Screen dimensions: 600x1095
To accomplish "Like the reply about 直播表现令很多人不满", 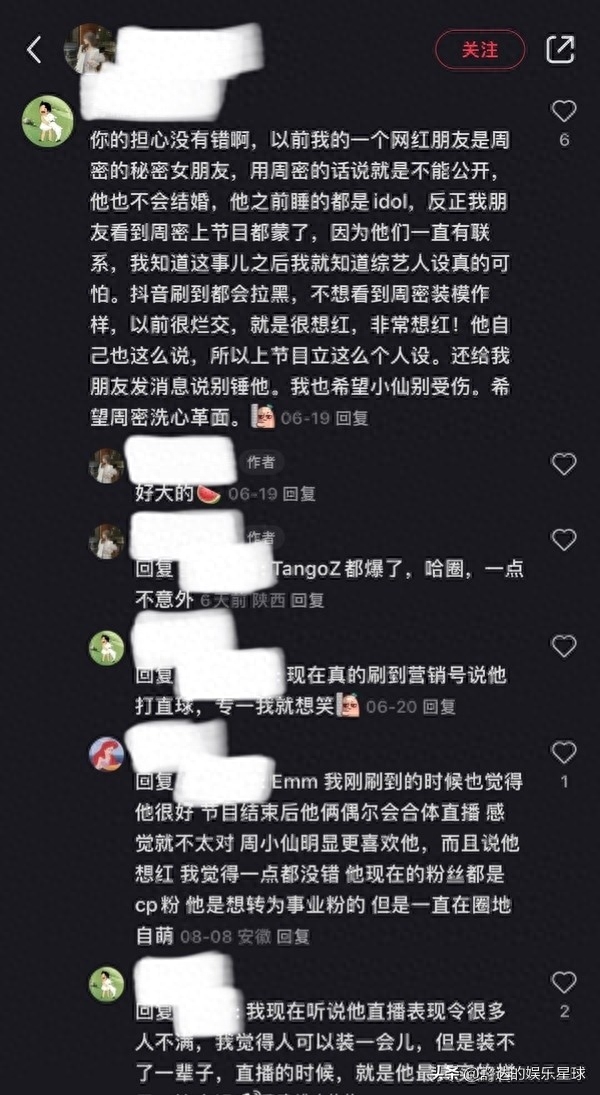I will click(564, 982).
